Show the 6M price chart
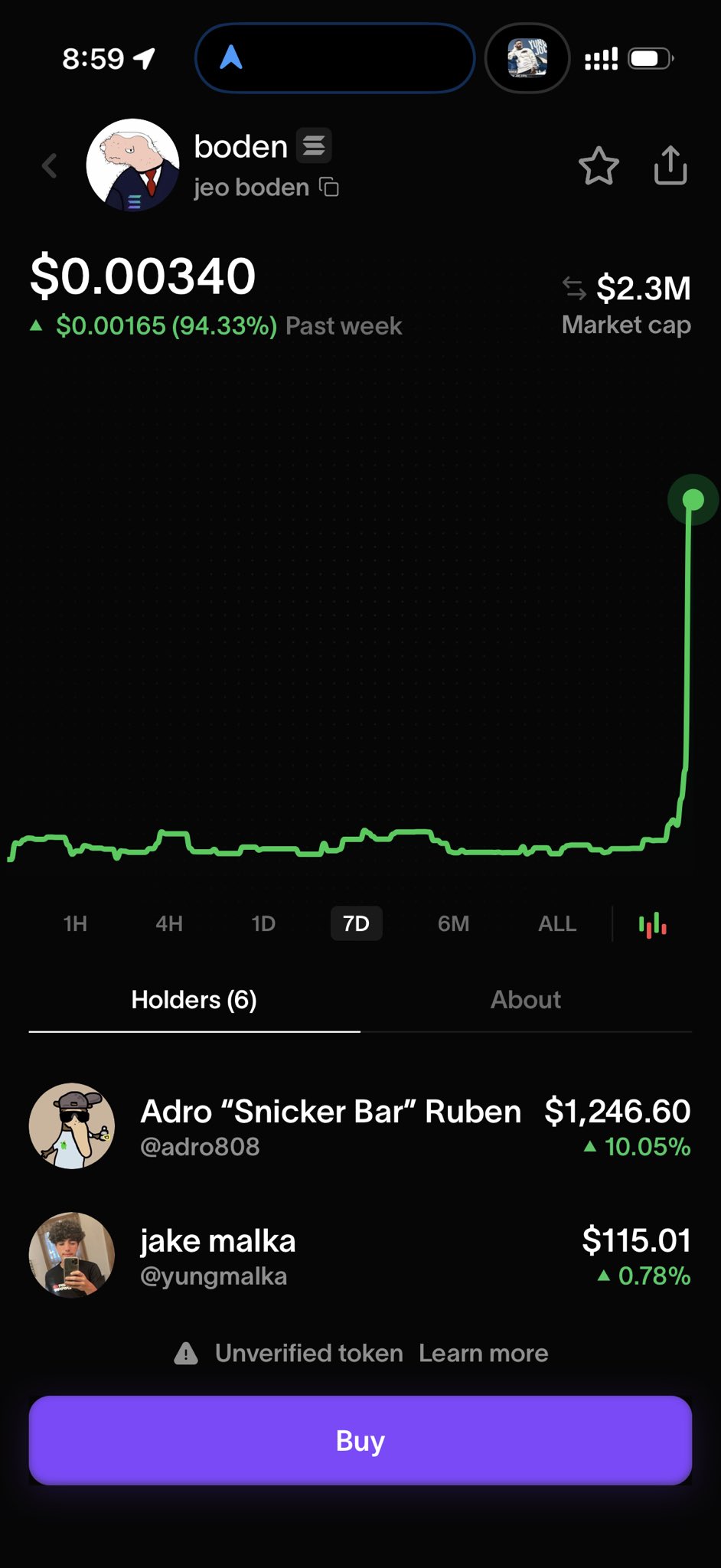 (x=453, y=923)
